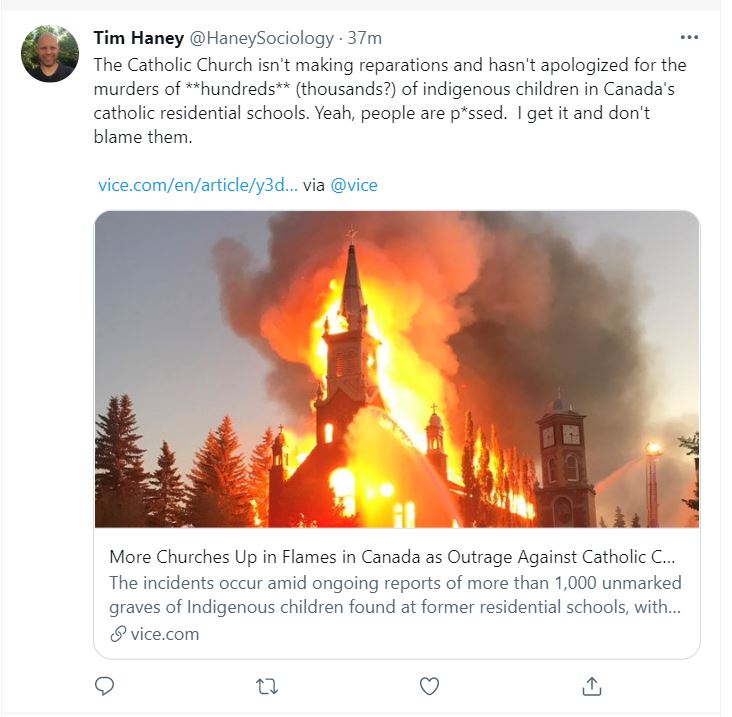Screen dimensions: 732x717
Task: Retweet Tim Haney's tweet
Action: click(267, 686)
